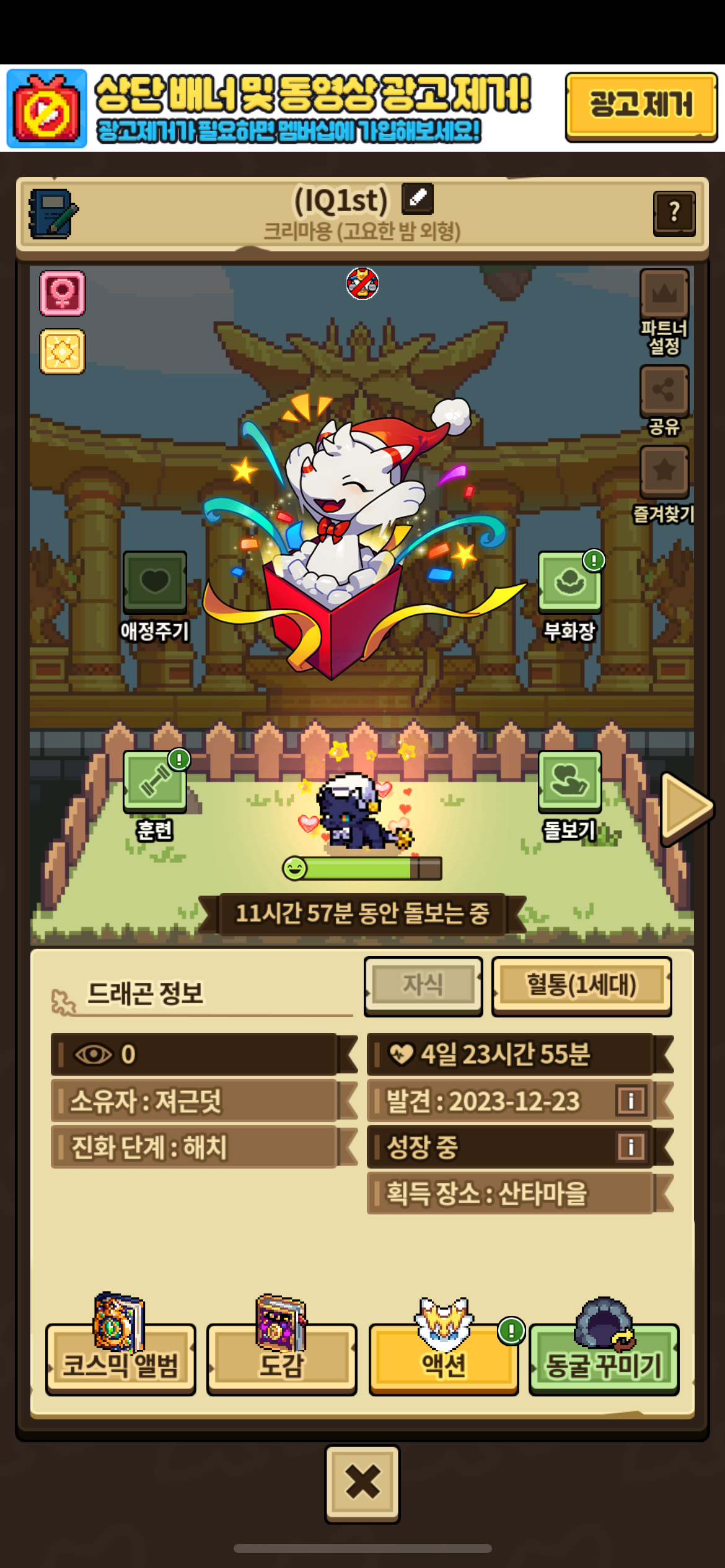Tap the 광고제거 button on the banner
The height and width of the screenshot is (1568, 725).
(640, 106)
